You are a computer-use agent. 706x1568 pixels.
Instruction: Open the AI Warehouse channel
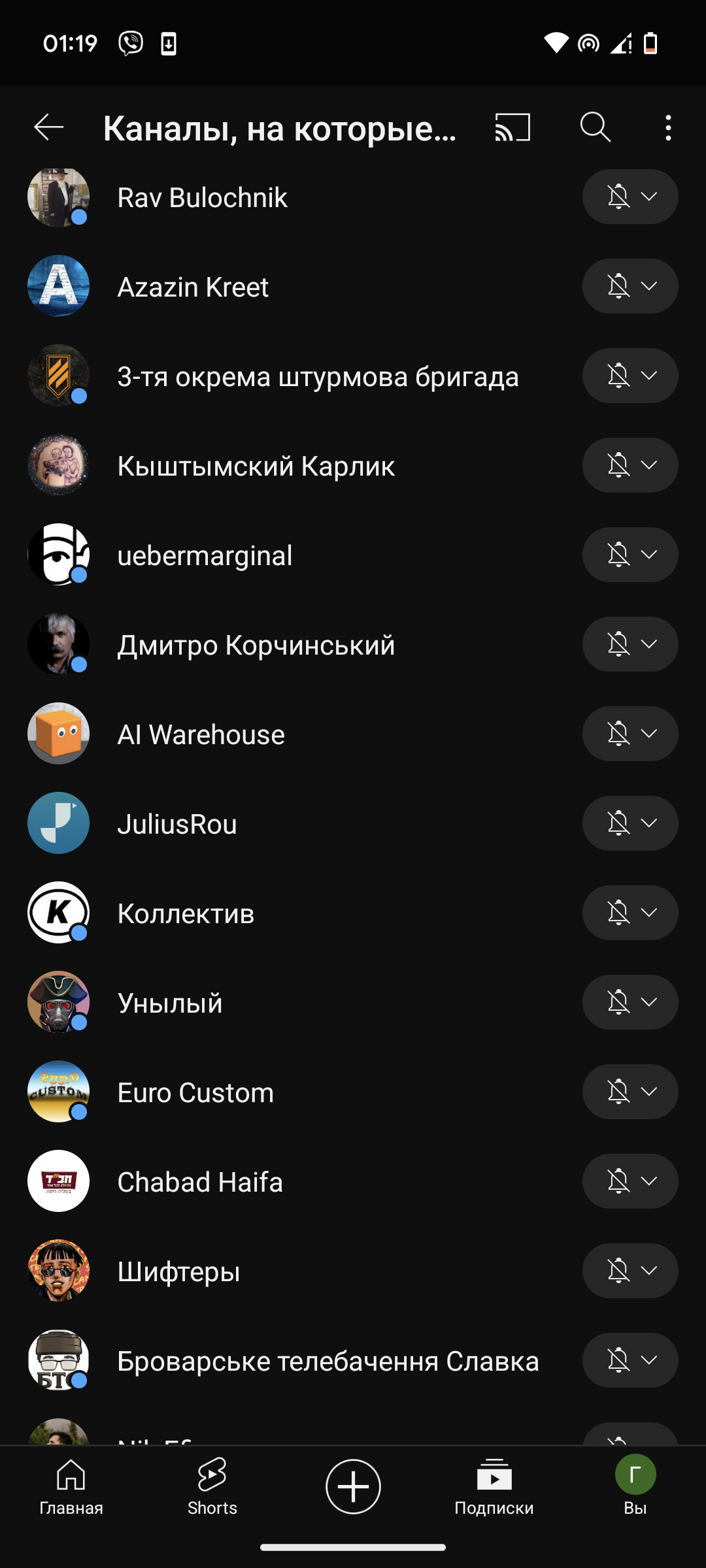point(201,734)
